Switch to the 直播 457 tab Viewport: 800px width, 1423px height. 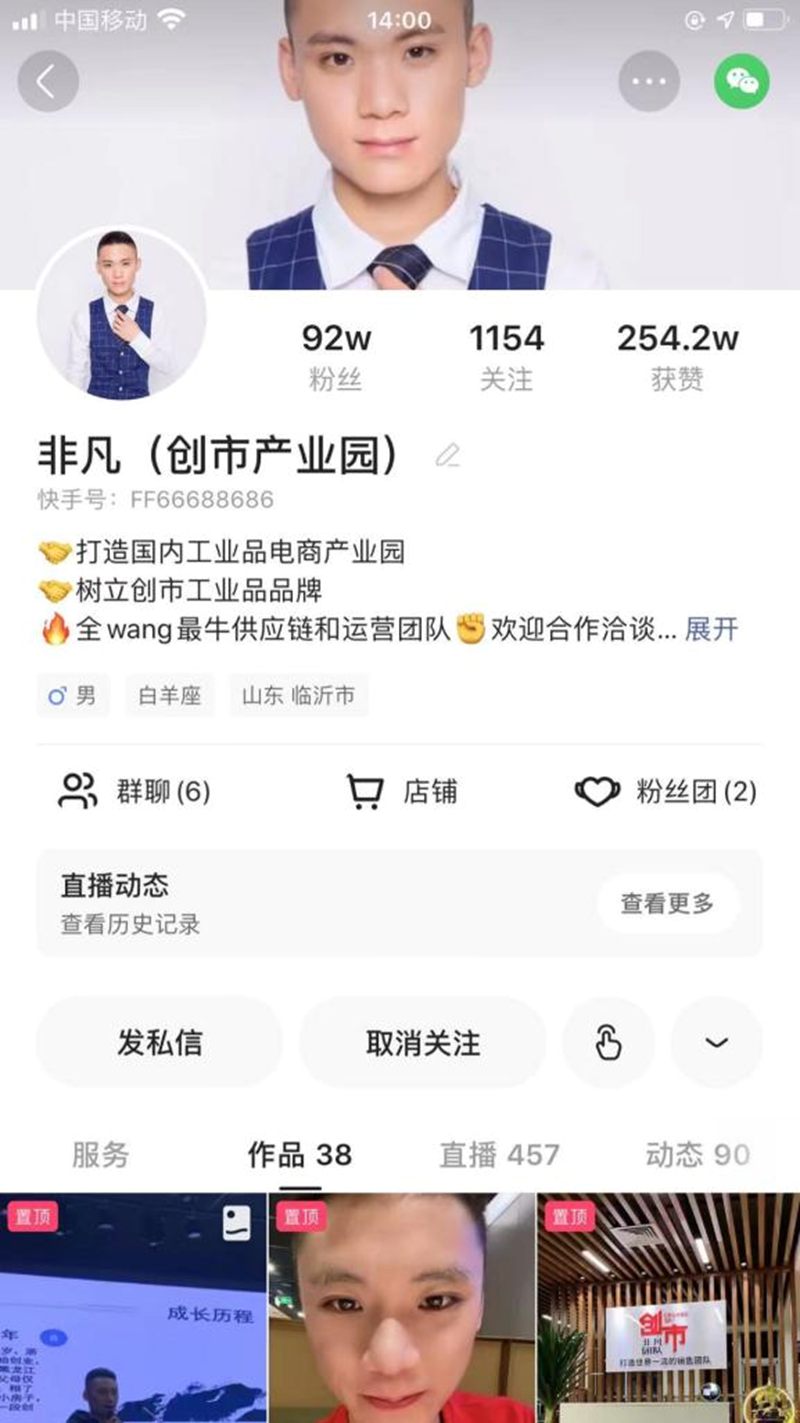[499, 1155]
